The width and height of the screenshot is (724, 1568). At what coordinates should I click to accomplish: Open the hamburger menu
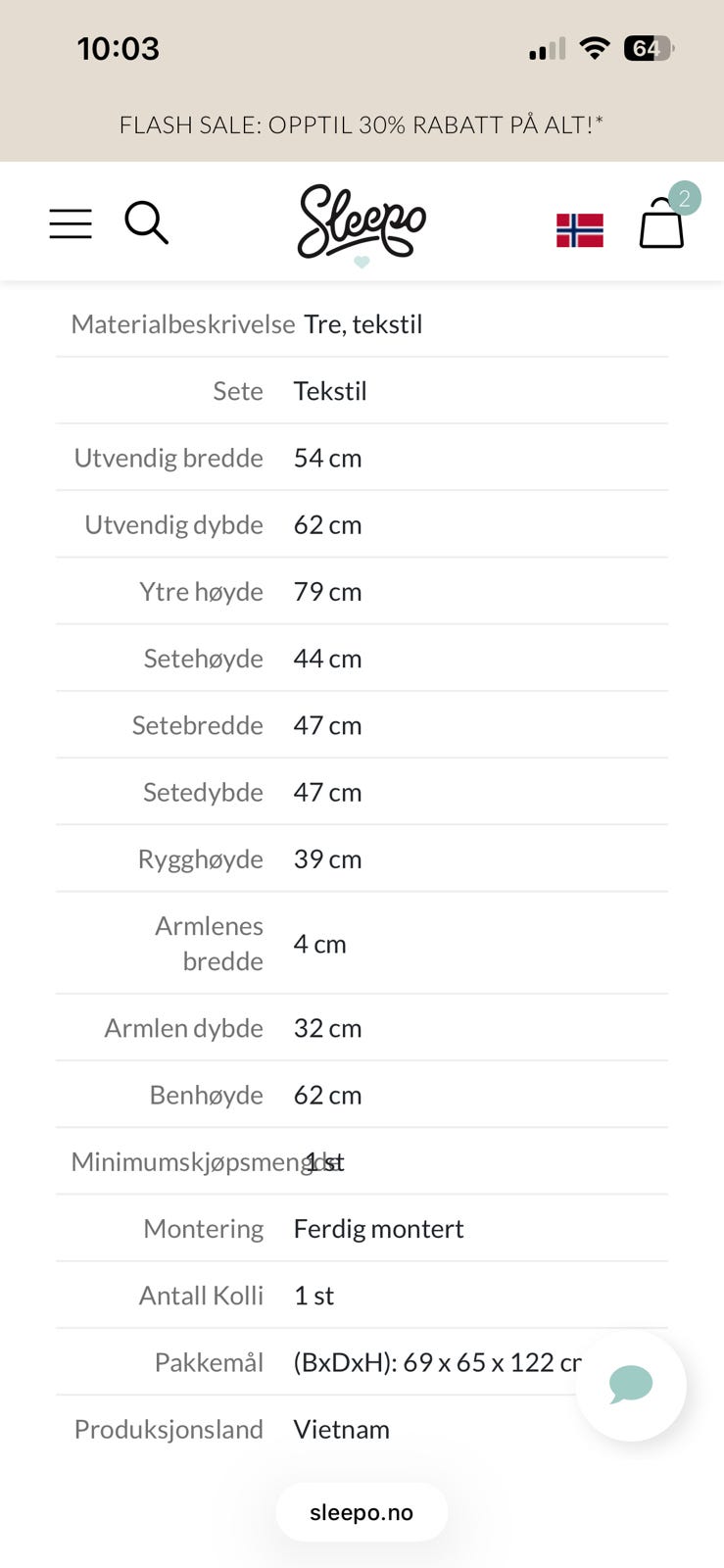pyautogui.click(x=71, y=223)
